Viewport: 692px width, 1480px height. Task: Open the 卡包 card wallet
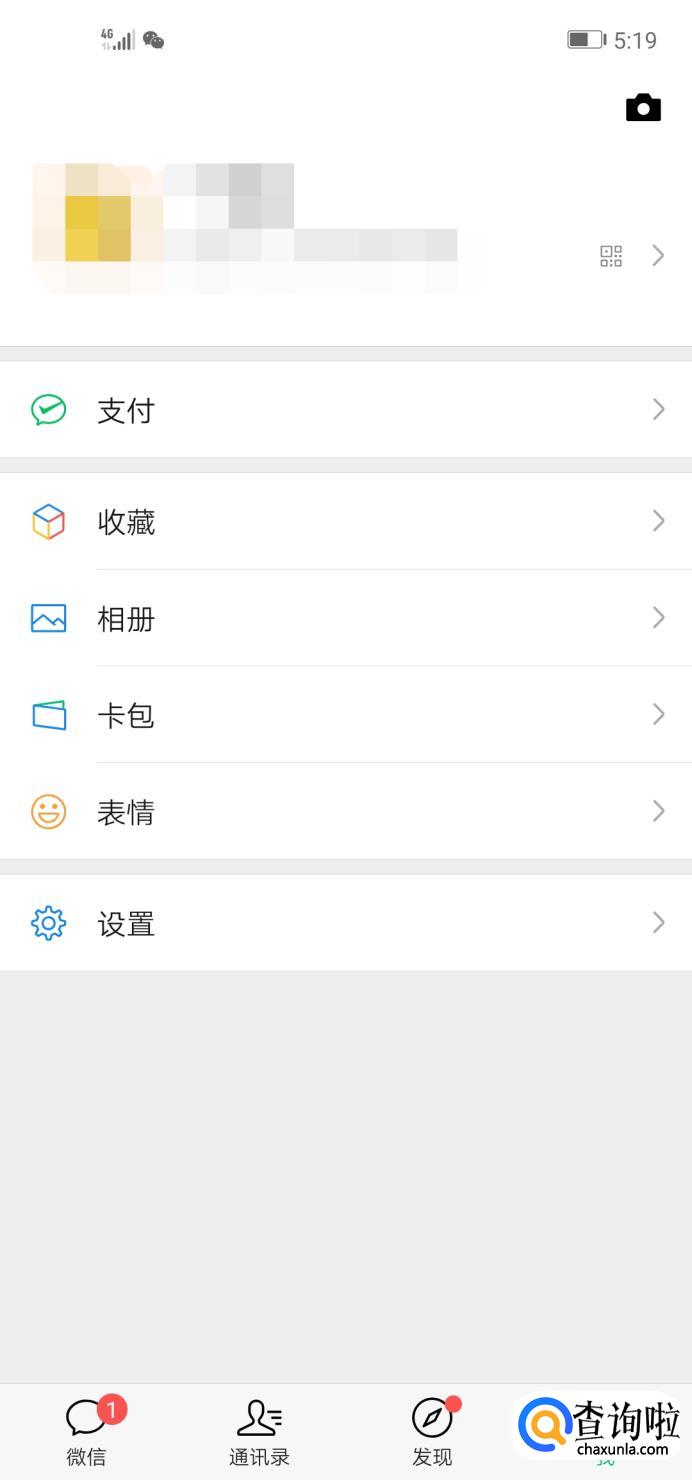pos(346,715)
